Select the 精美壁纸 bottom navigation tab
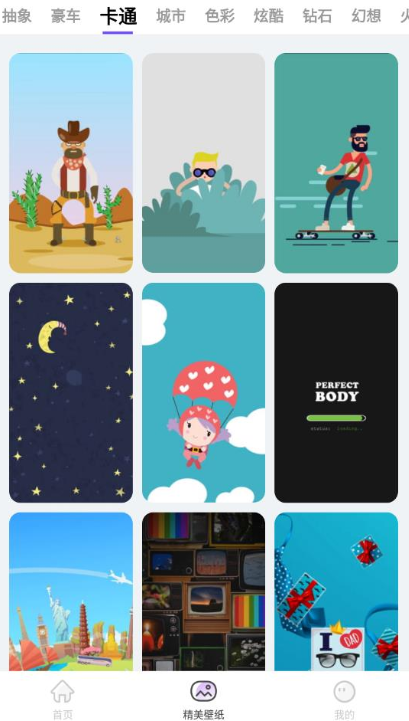The image size is (409, 721). click(x=203, y=699)
